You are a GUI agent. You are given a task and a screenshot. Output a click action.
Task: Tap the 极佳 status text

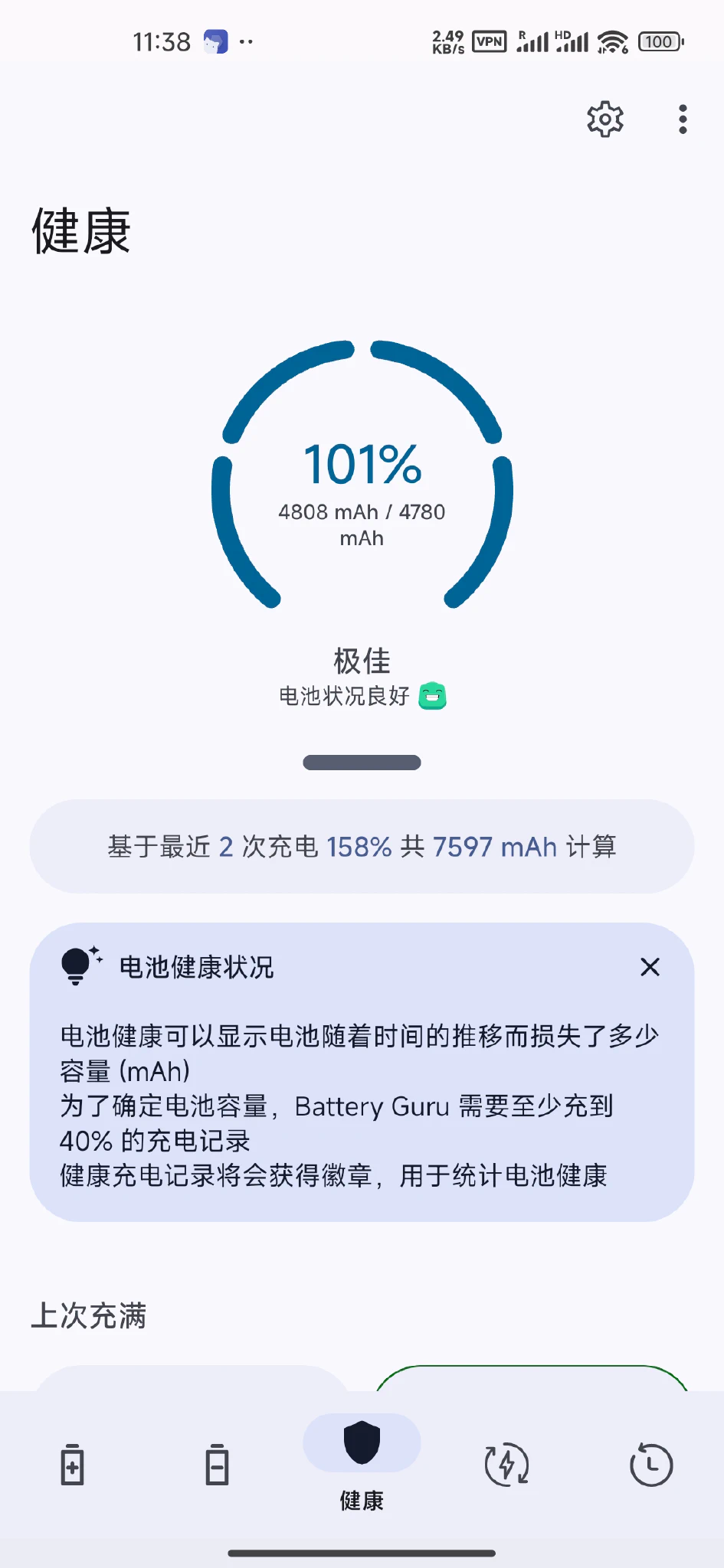362,661
